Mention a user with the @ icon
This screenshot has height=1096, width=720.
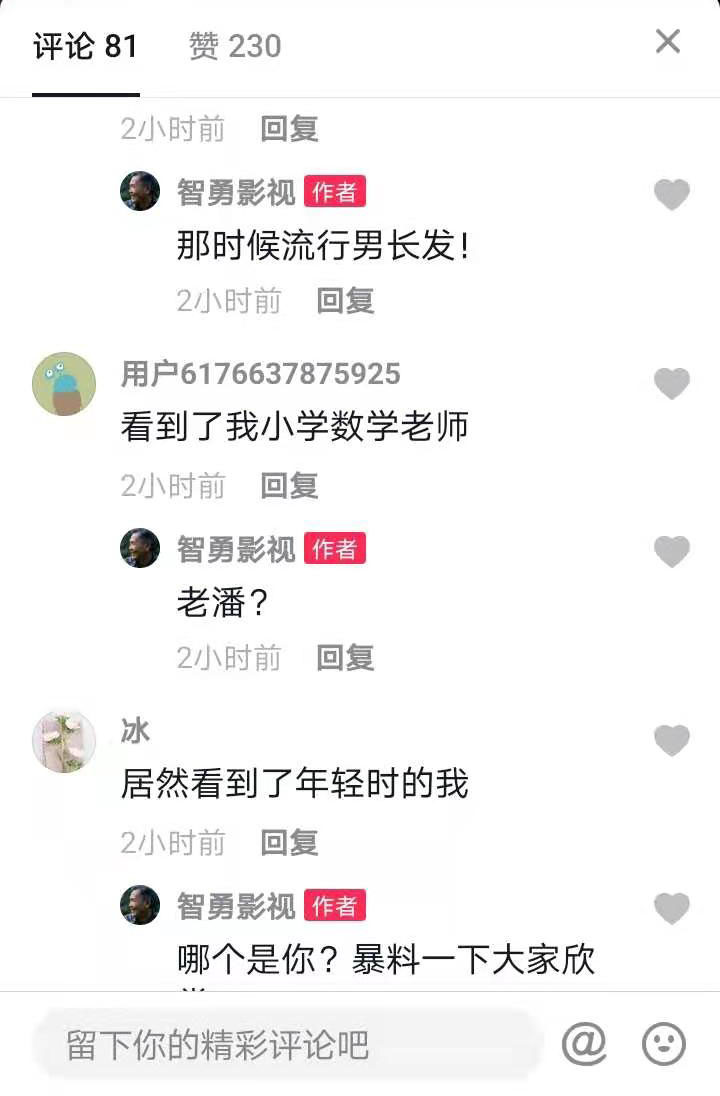(x=584, y=1045)
